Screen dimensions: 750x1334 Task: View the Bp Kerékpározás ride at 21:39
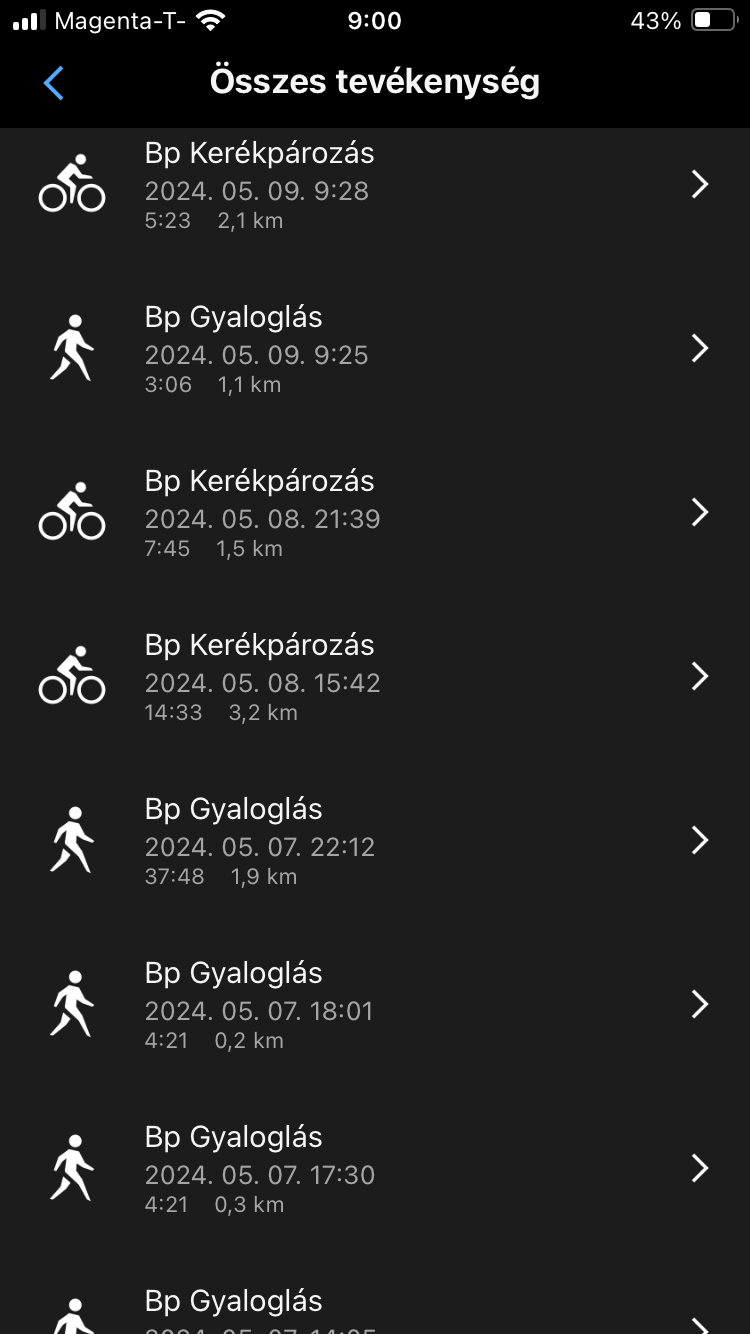click(x=374, y=513)
